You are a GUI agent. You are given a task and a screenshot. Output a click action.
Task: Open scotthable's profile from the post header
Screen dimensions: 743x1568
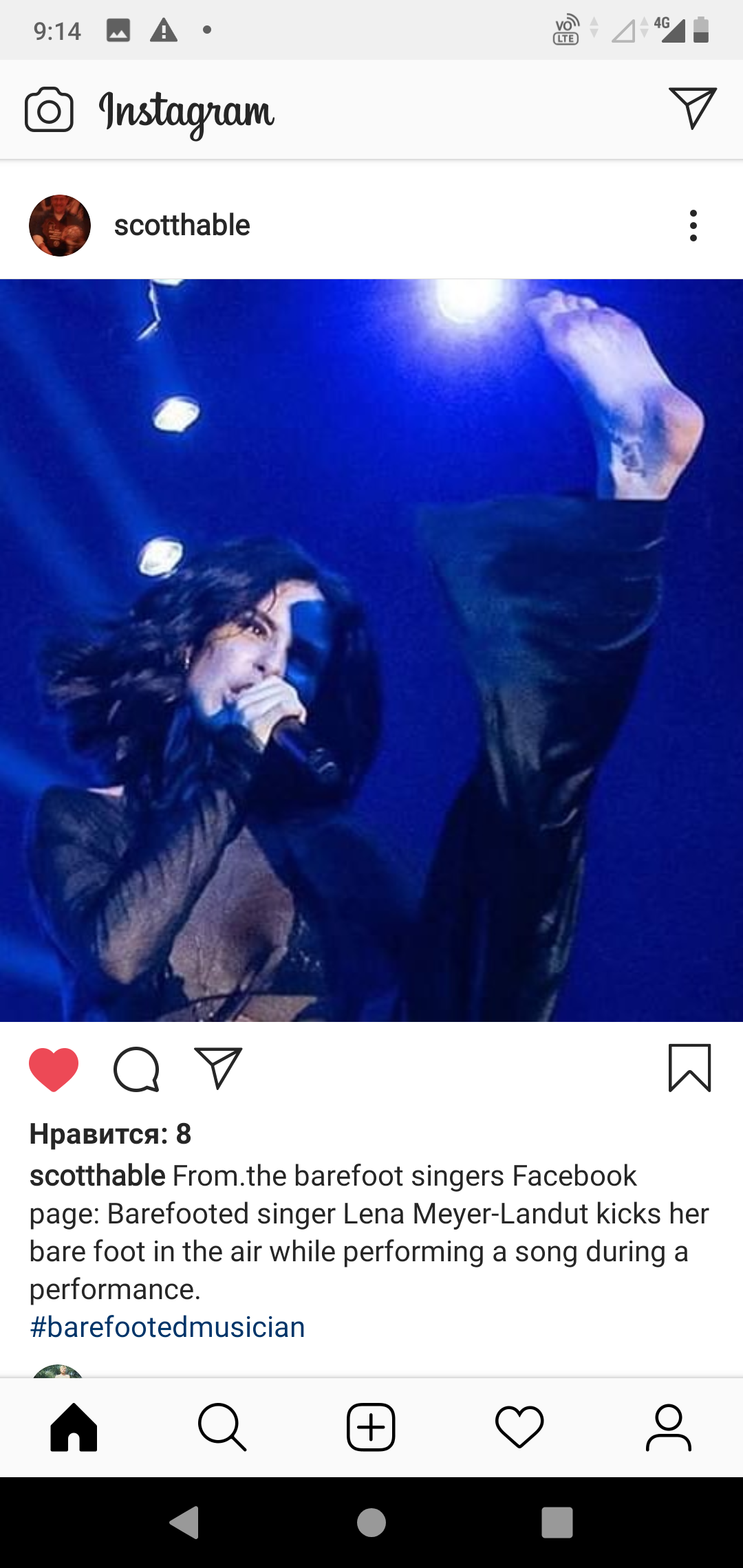182,226
